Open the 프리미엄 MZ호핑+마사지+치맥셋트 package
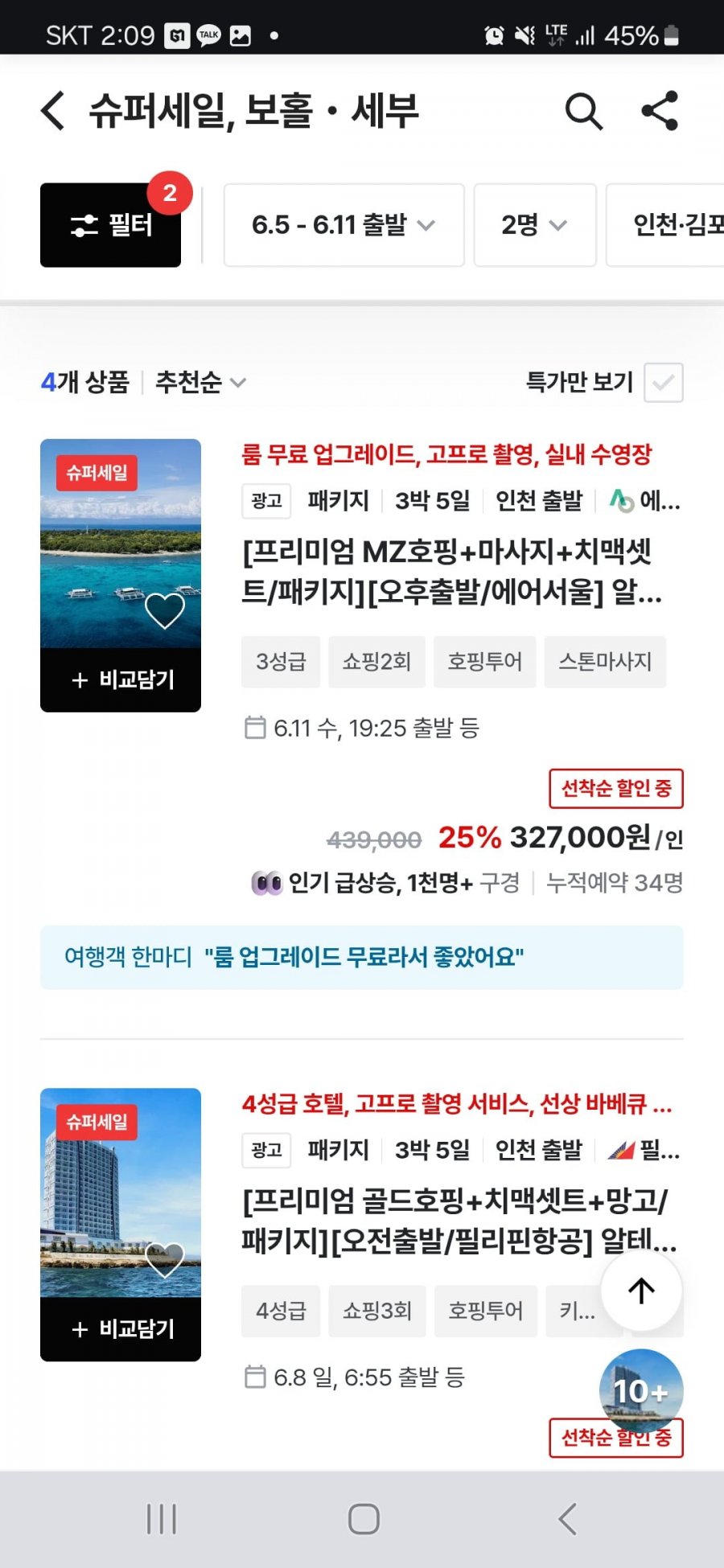724x1568 pixels. tap(450, 572)
